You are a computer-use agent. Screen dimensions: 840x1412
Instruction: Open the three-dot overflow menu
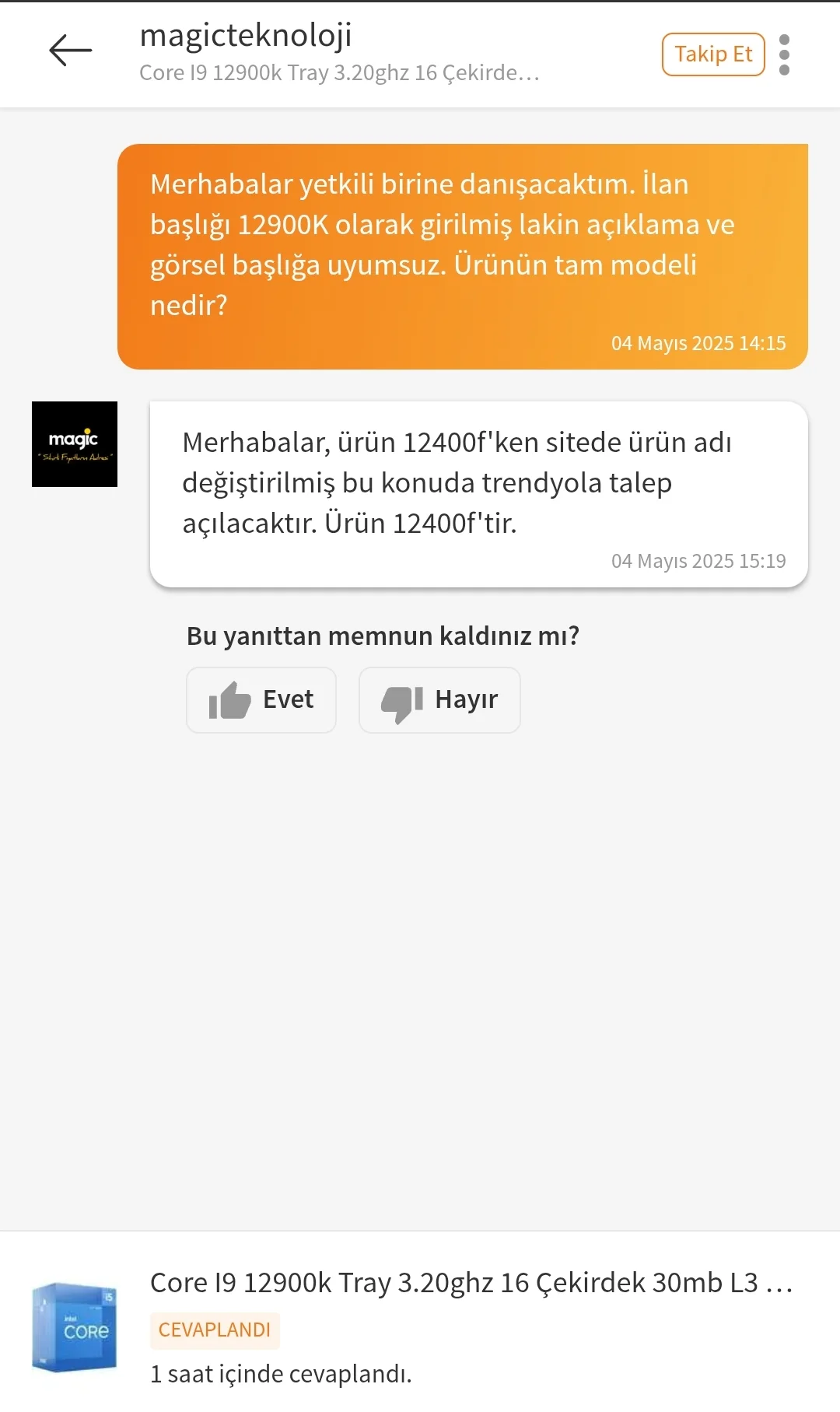pyautogui.click(x=784, y=54)
